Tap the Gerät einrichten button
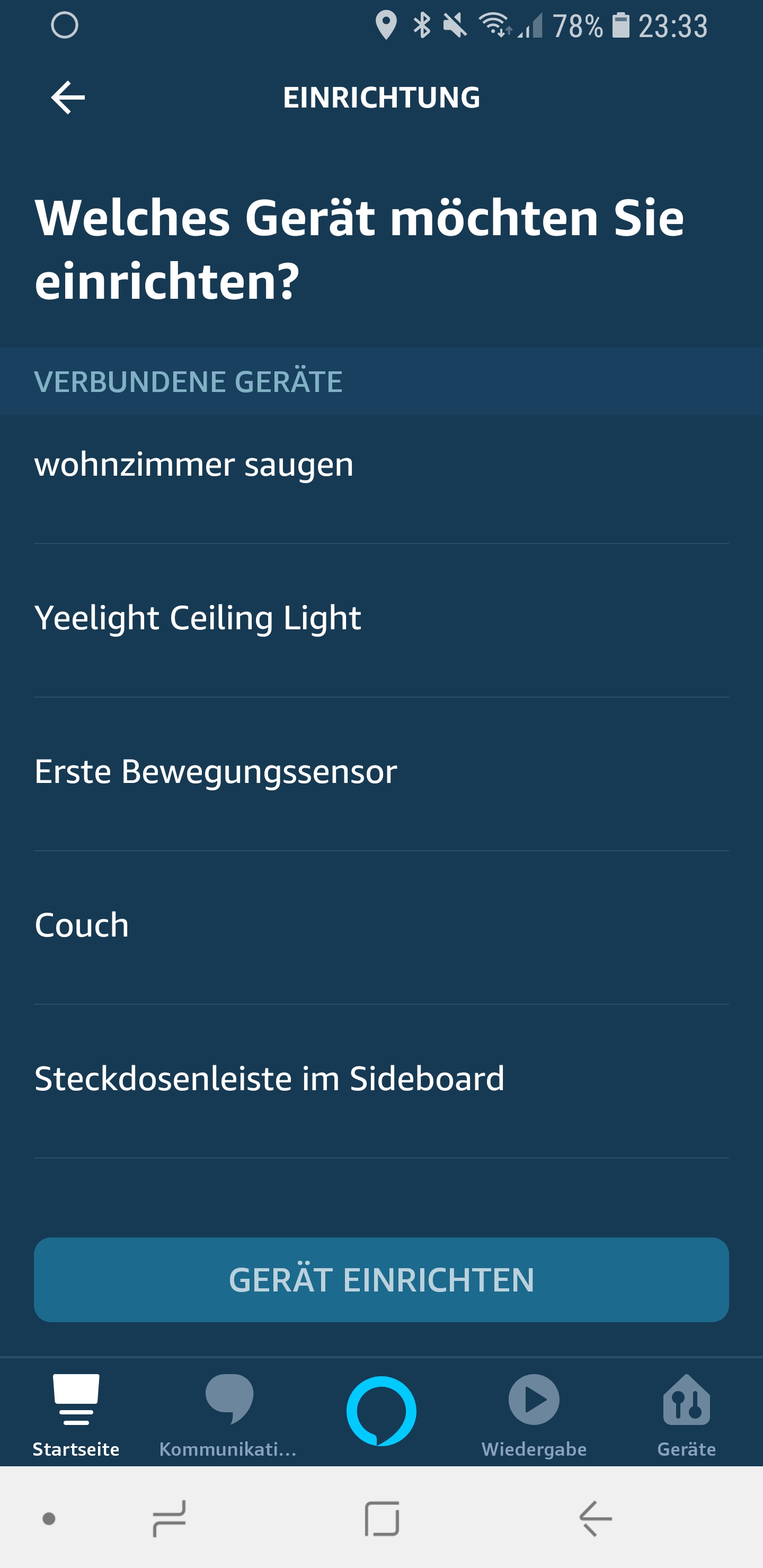763x1568 pixels. click(381, 1279)
